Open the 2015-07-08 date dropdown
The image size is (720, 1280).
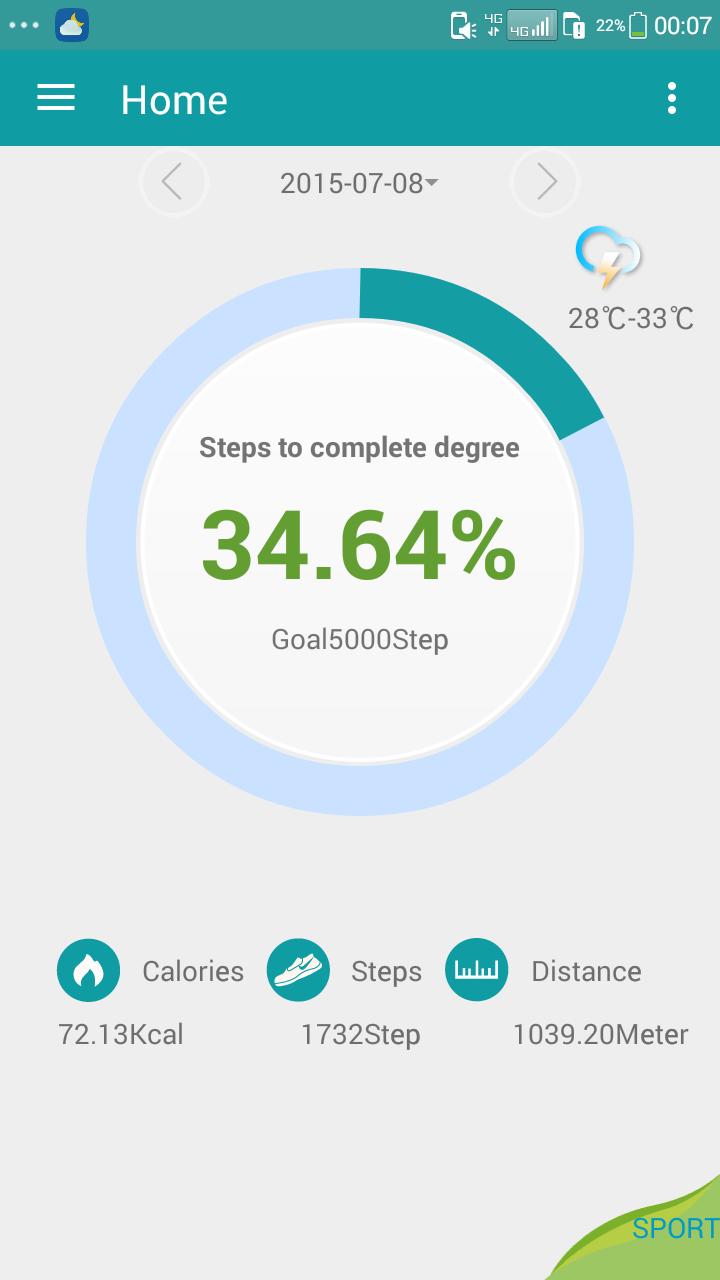359,183
